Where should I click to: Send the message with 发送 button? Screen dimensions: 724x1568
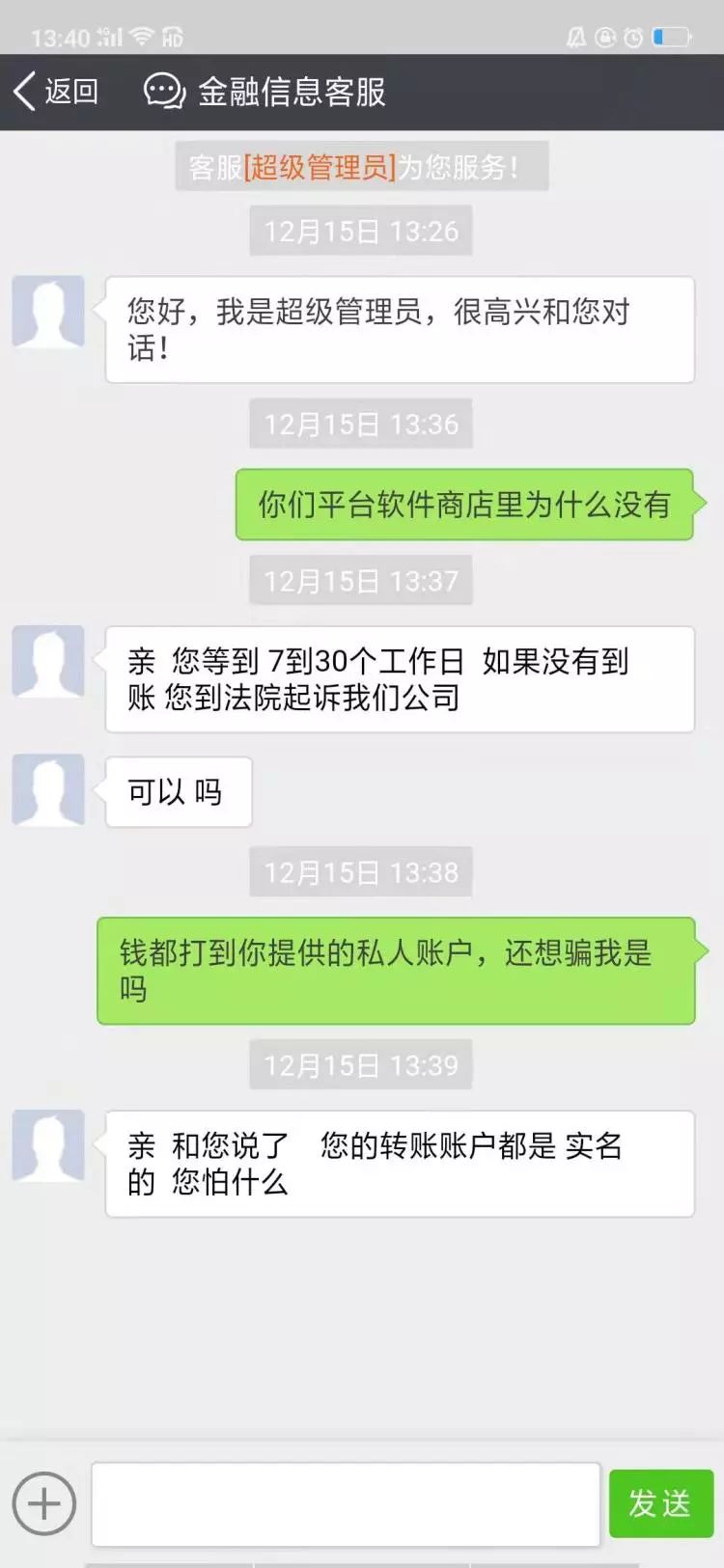660,1502
